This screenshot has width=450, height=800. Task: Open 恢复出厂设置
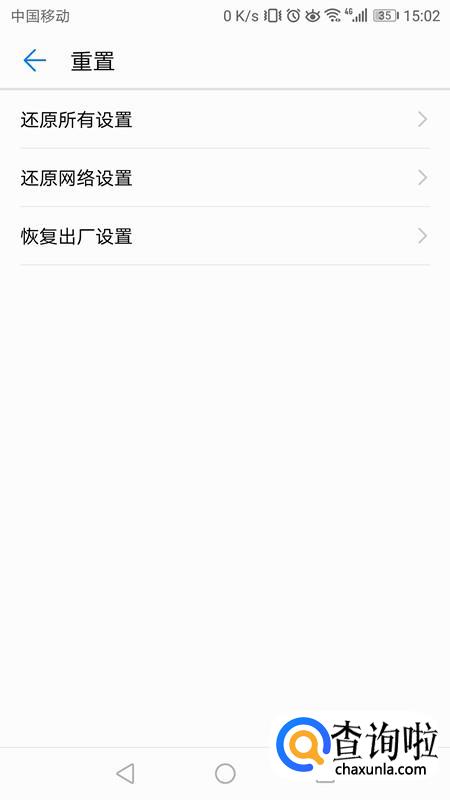point(225,236)
